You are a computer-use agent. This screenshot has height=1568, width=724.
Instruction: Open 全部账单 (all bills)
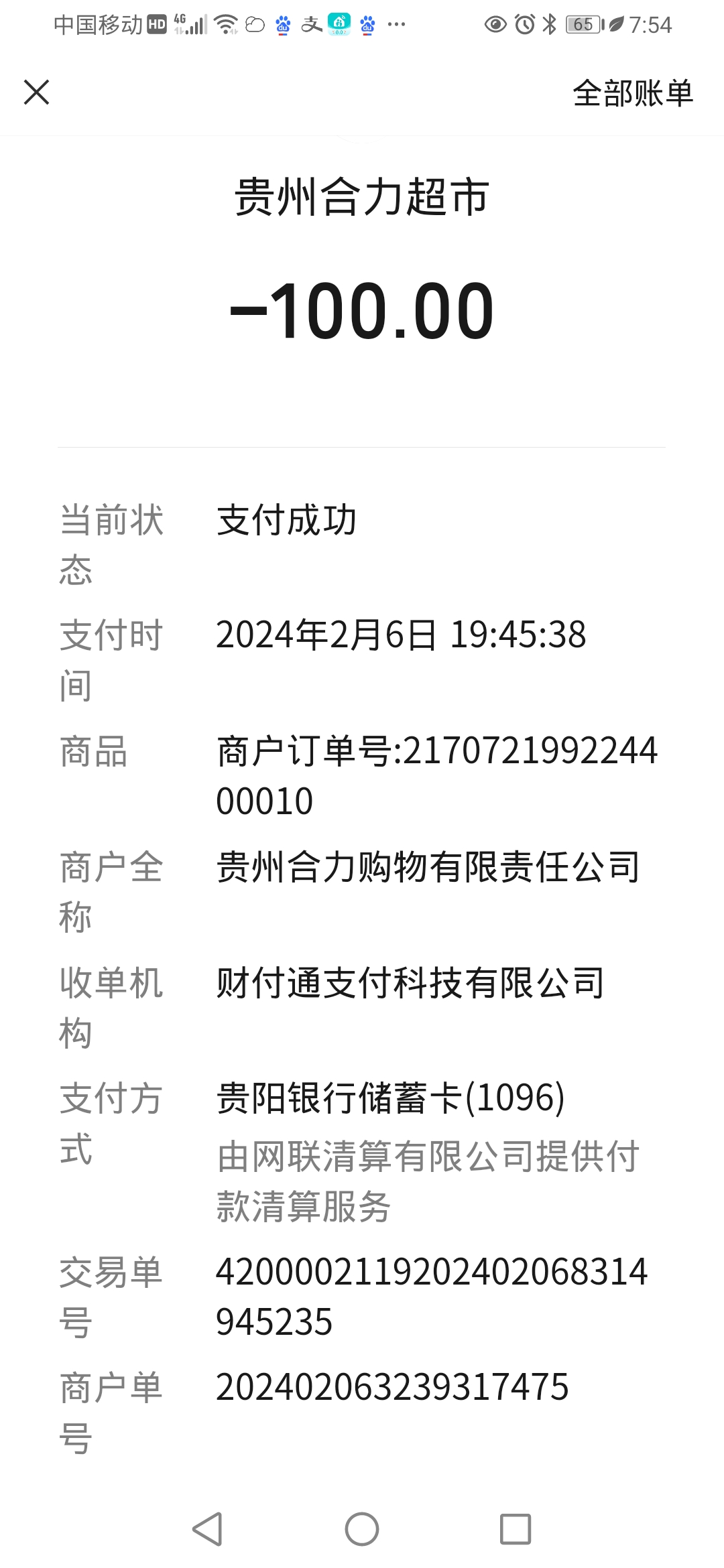[632, 93]
